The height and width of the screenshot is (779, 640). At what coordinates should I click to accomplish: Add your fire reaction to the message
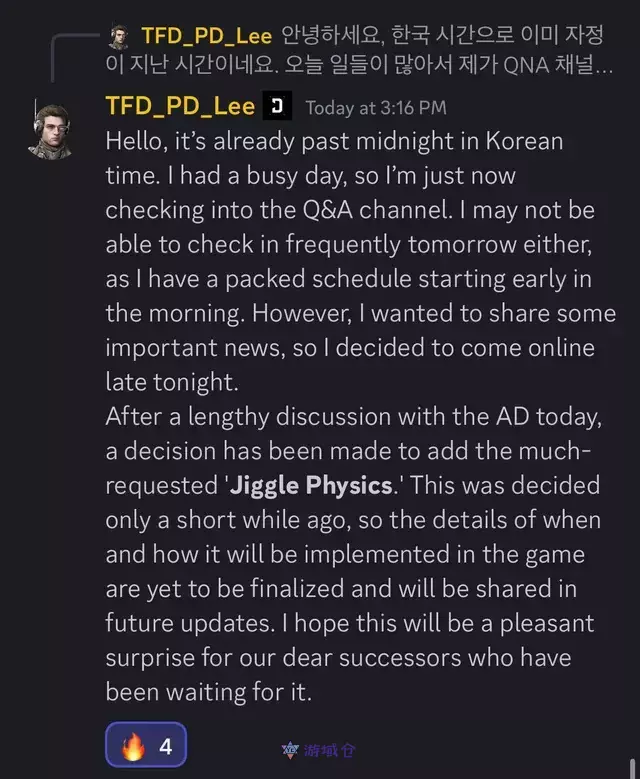[145, 745]
